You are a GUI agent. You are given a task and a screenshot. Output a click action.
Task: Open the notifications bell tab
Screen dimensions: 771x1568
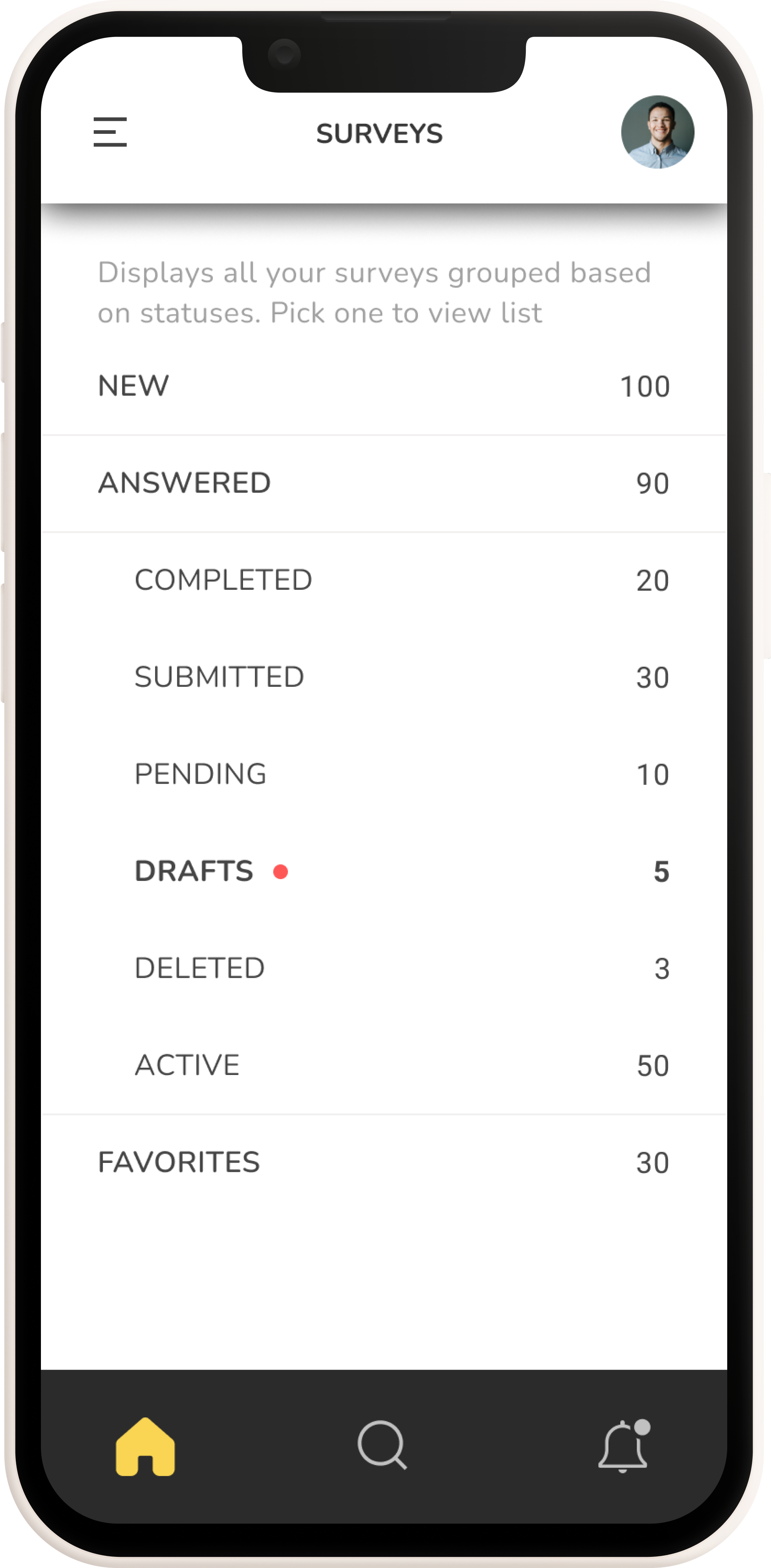pos(623,1447)
